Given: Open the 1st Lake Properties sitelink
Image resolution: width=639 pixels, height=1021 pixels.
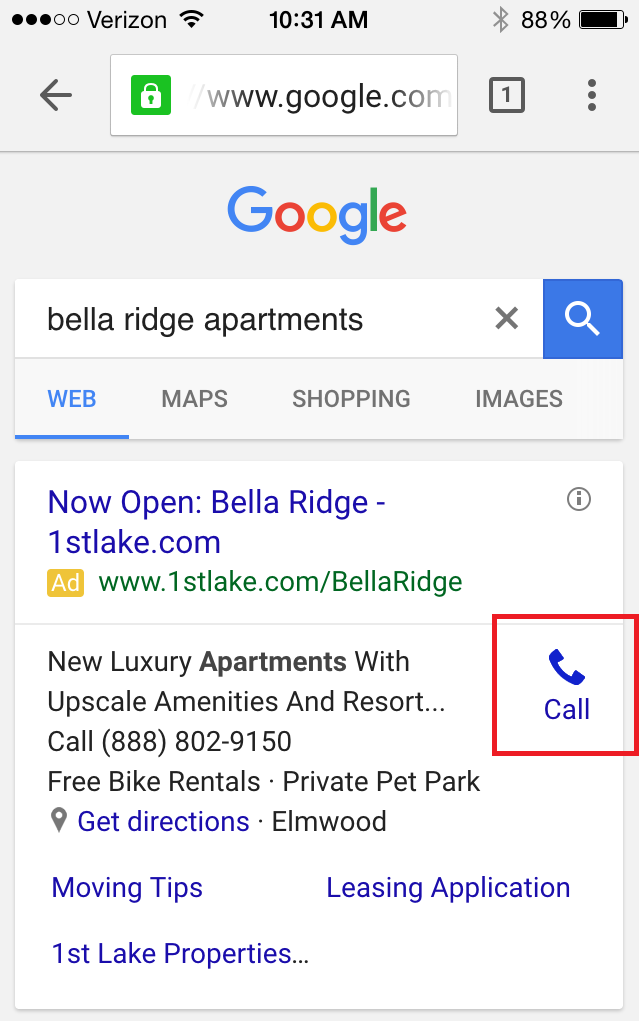Looking at the screenshot, I should (x=180, y=954).
